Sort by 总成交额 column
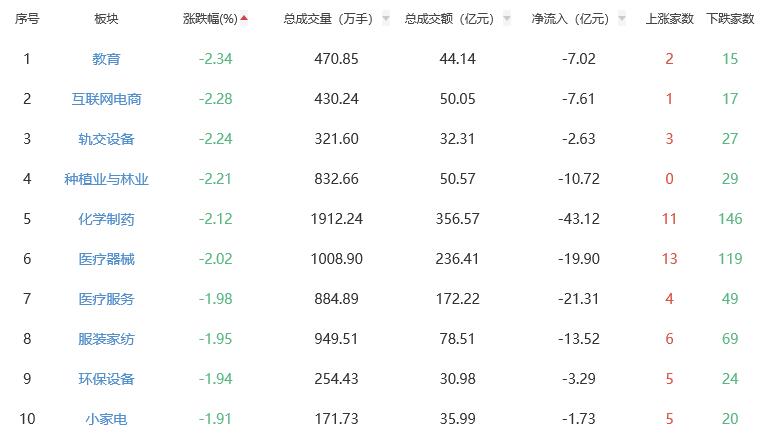This screenshot has height=436, width=776. [457, 19]
